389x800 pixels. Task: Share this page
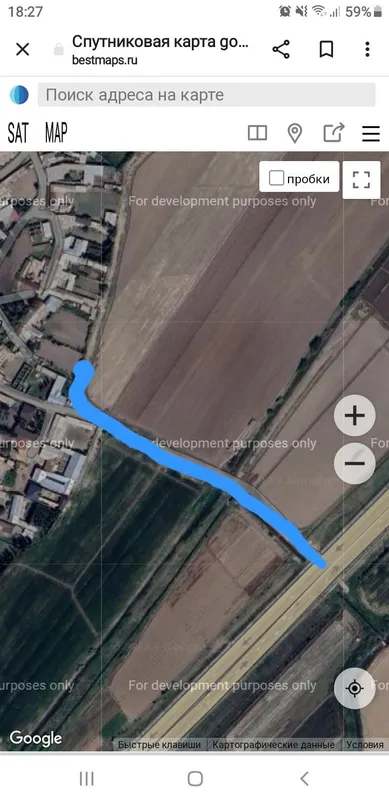[281, 49]
